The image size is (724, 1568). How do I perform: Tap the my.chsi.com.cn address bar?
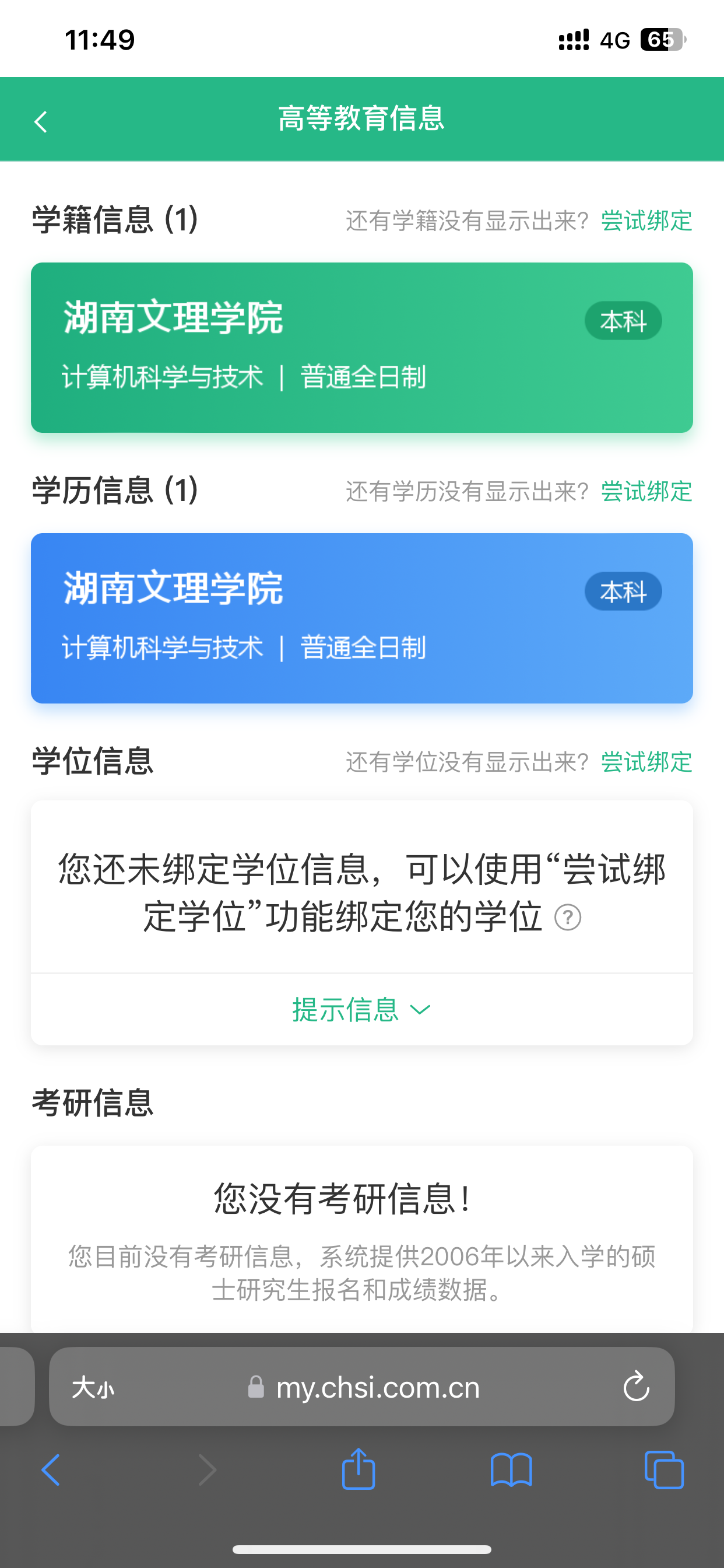coord(377,1388)
